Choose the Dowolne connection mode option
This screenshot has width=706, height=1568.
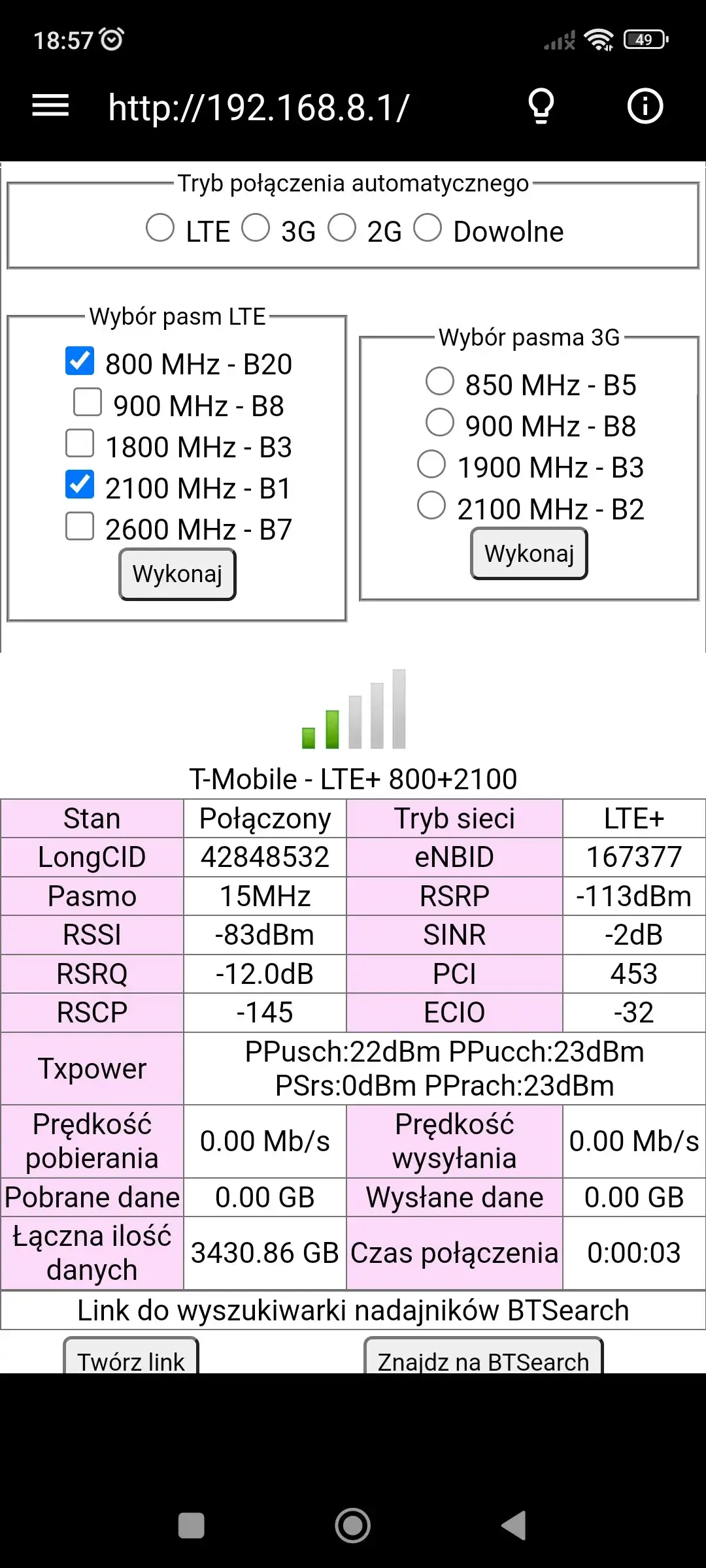429,229
